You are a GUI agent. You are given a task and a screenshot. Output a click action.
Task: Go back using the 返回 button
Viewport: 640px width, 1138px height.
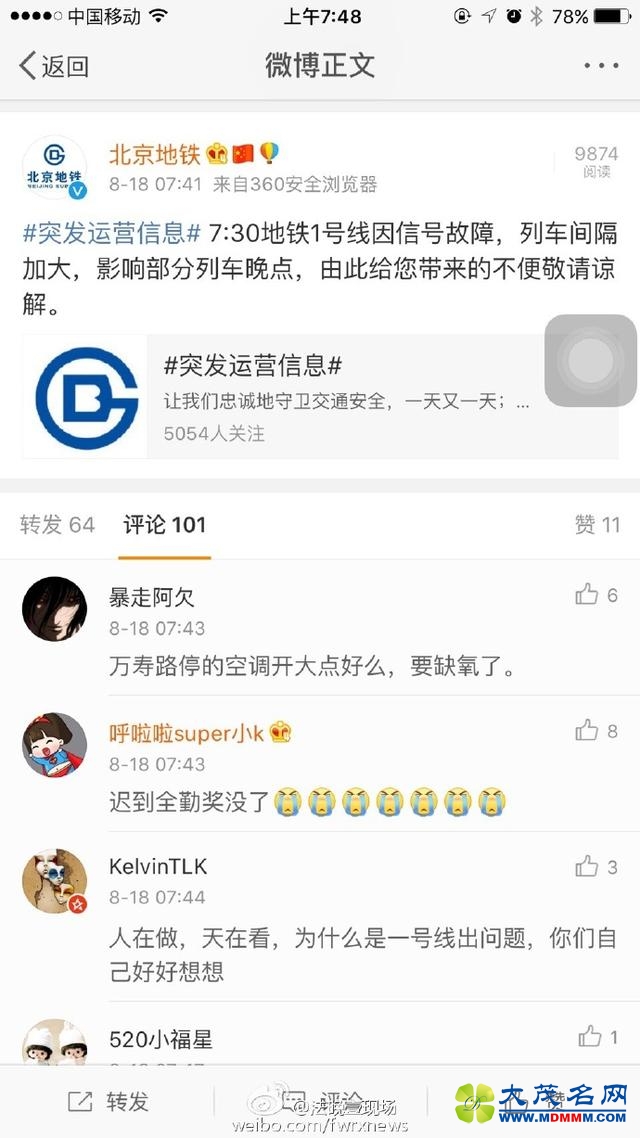[x=55, y=66]
